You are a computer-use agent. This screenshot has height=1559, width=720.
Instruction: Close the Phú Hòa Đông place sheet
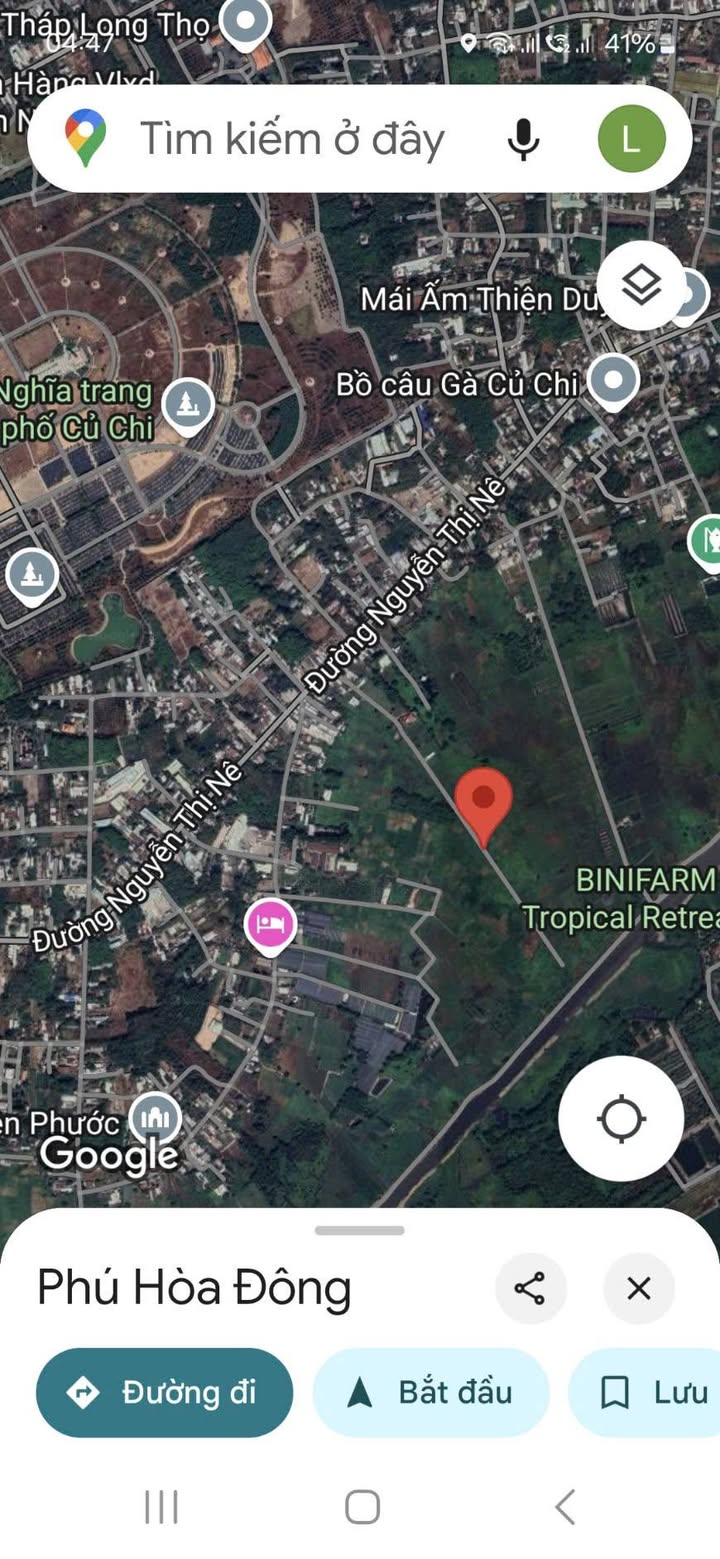point(639,1288)
